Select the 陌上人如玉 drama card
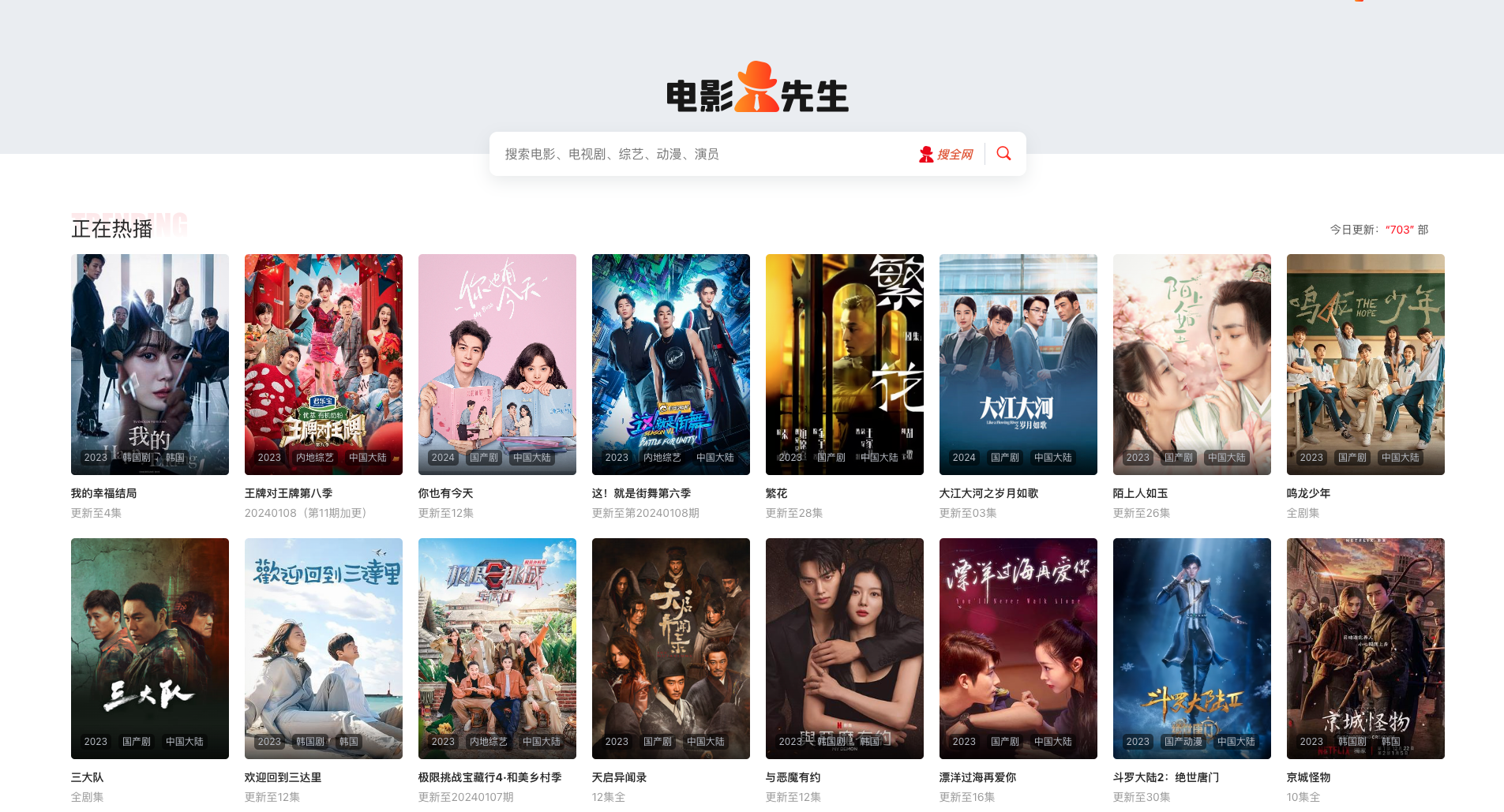Viewport: 1504px width, 812px height. [1192, 364]
